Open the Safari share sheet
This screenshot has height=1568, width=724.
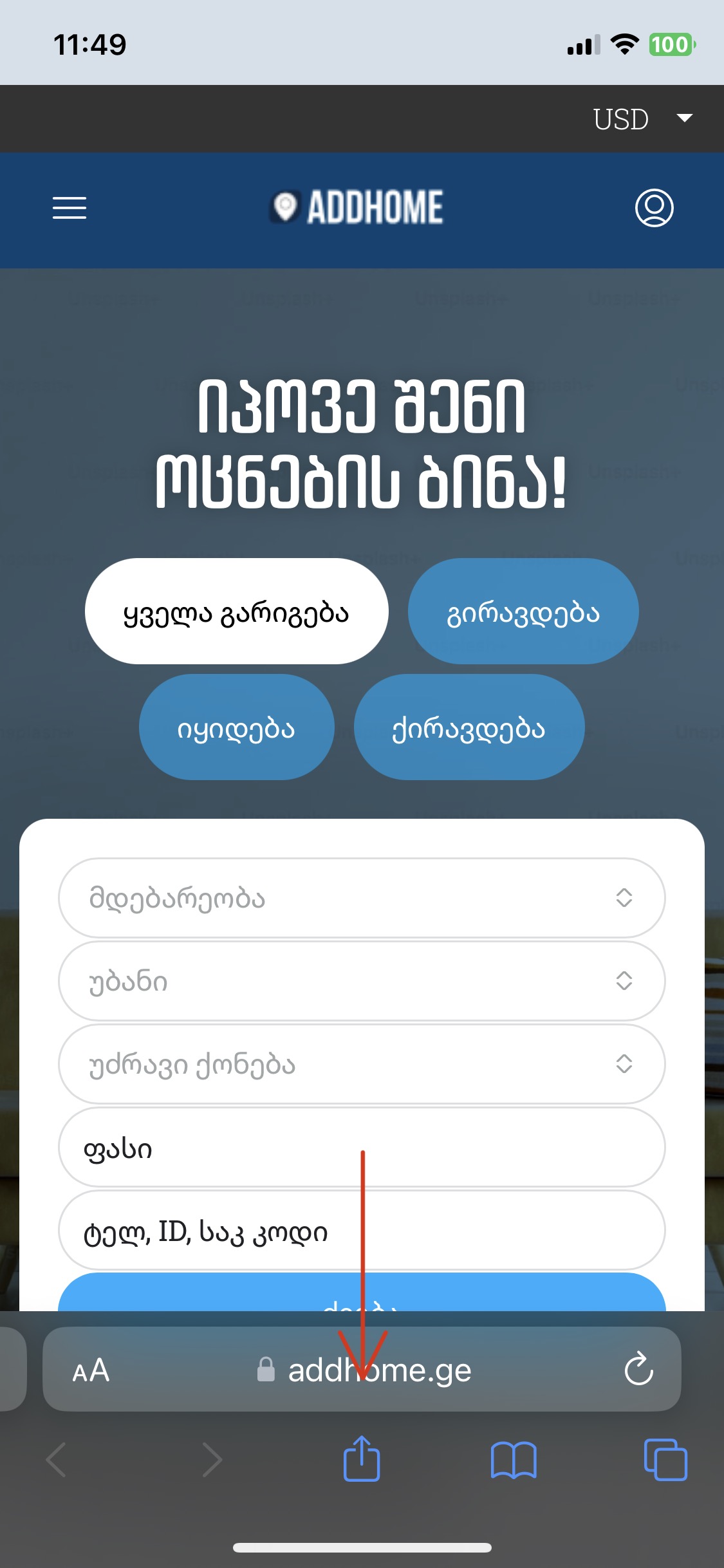(x=362, y=1460)
